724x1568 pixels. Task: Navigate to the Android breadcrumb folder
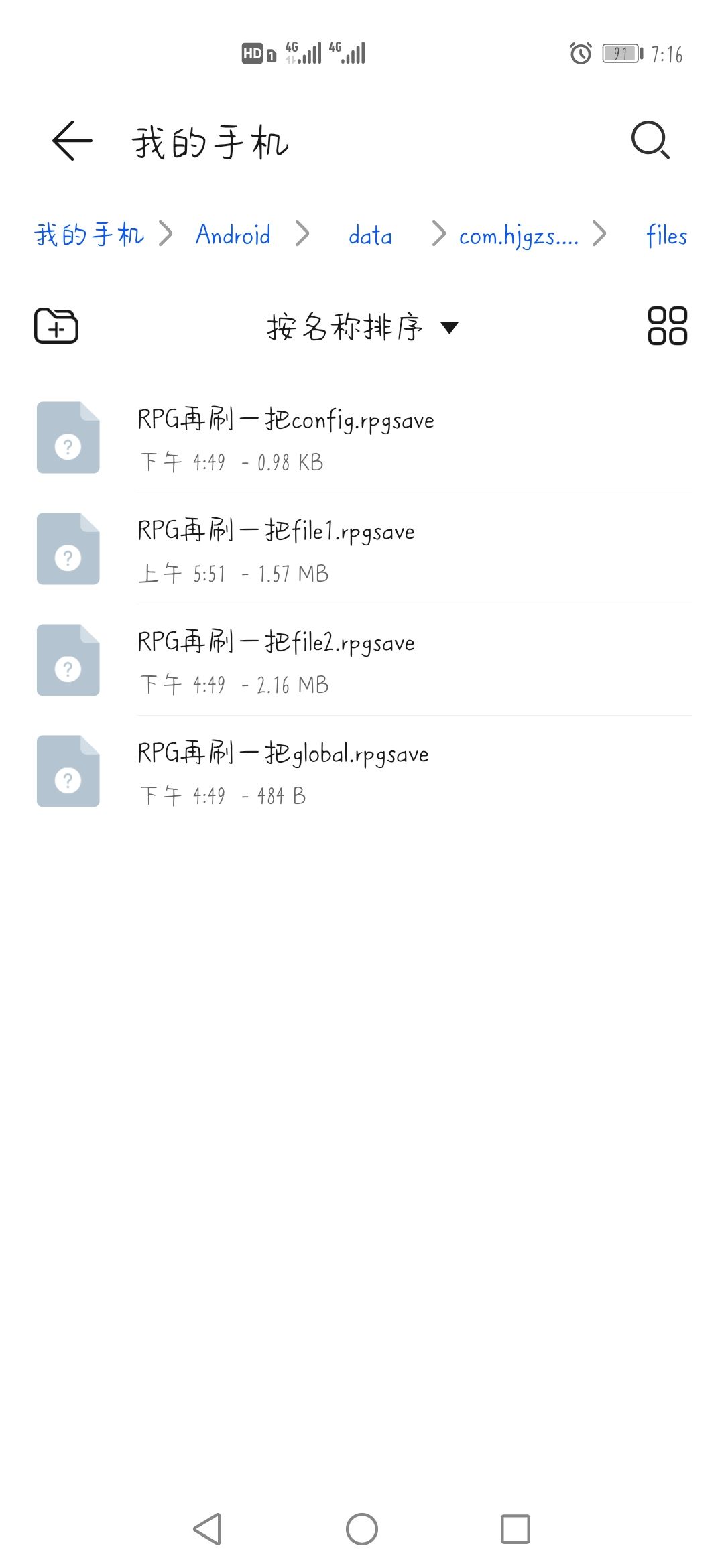click(232, 235)
